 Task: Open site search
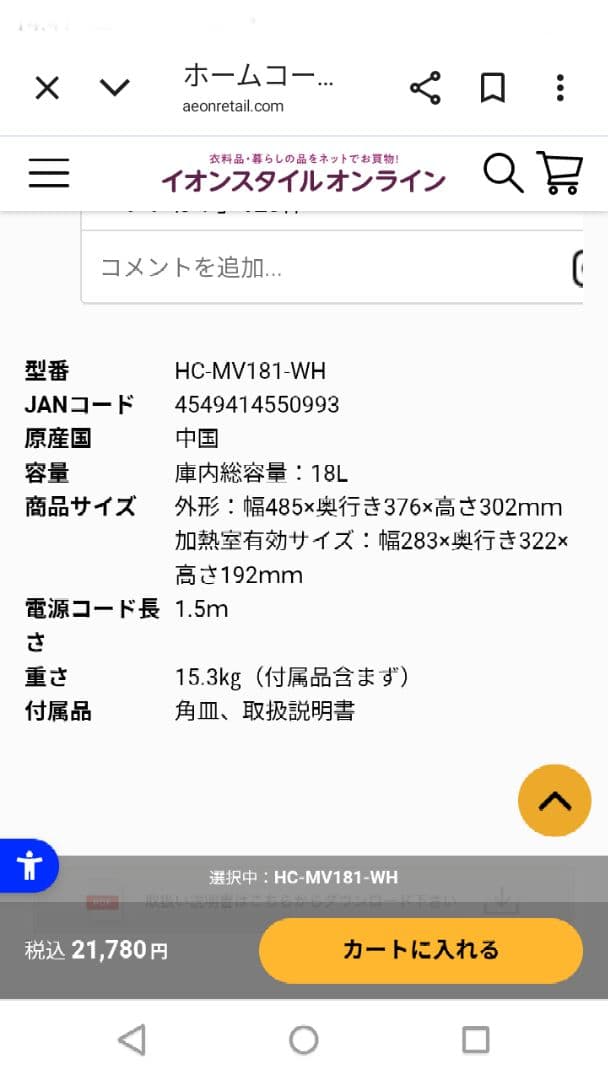point(503,173)
